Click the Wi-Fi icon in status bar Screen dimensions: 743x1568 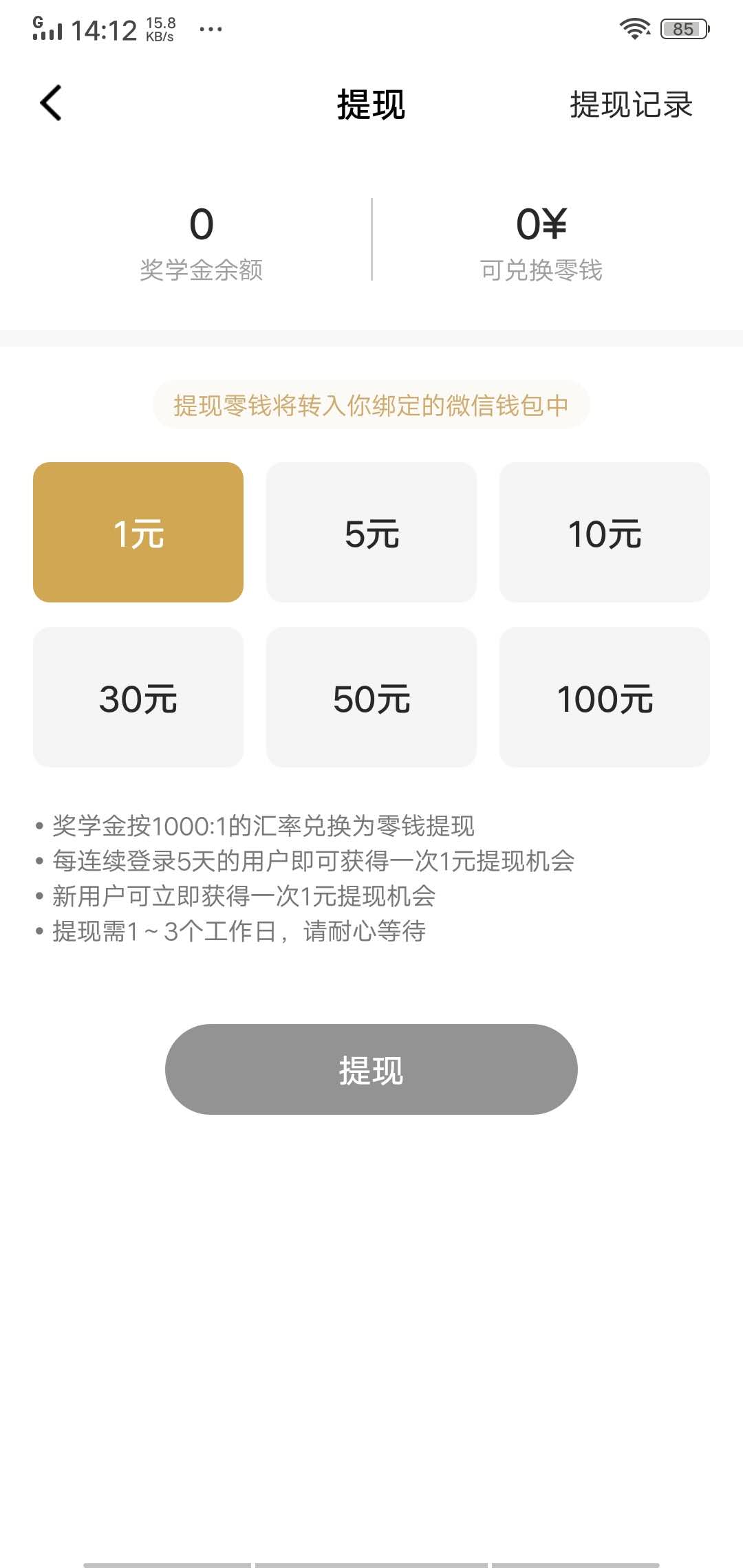coord(634,29)
